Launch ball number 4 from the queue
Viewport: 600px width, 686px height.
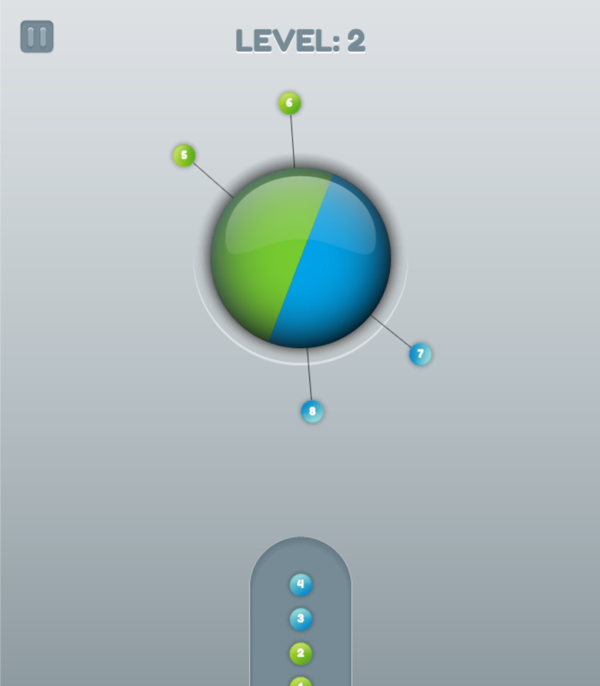pyautogui.click(x=301, y=585)
